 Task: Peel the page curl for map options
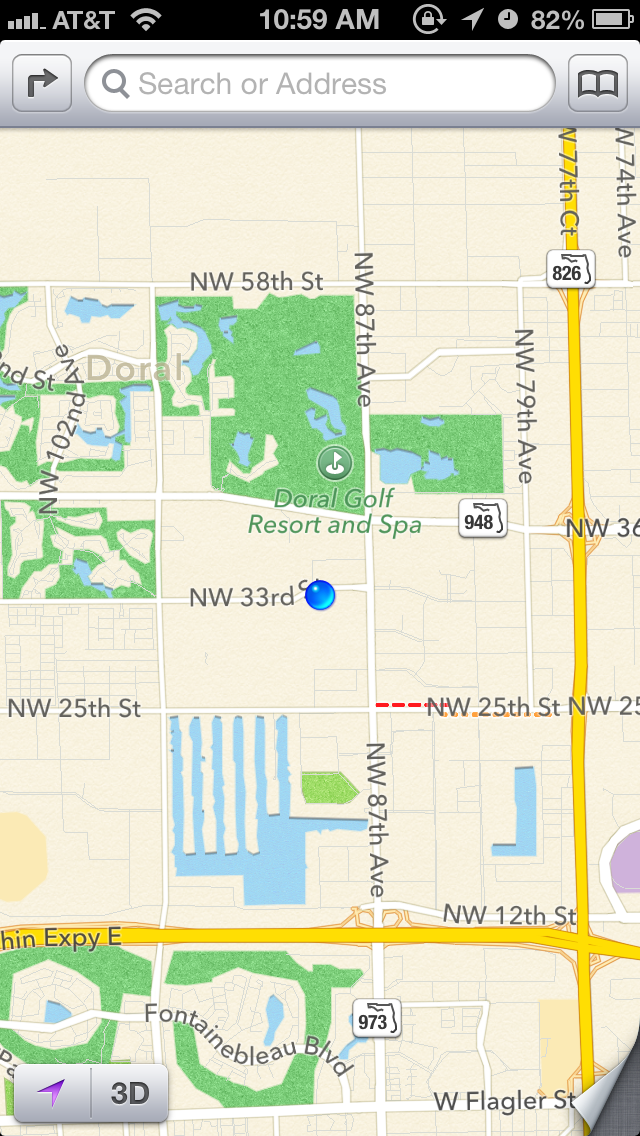[606, 1102]
